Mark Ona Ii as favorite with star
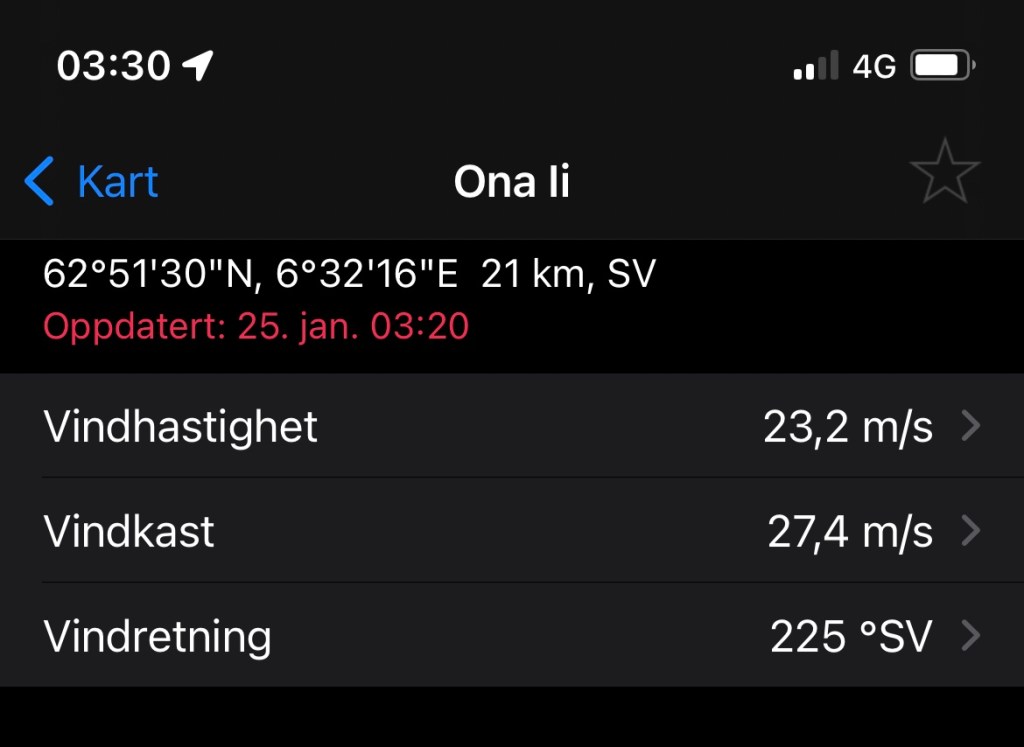Image resolution: width=1024 pixels, height=747 pixels. tap(944, 172)
